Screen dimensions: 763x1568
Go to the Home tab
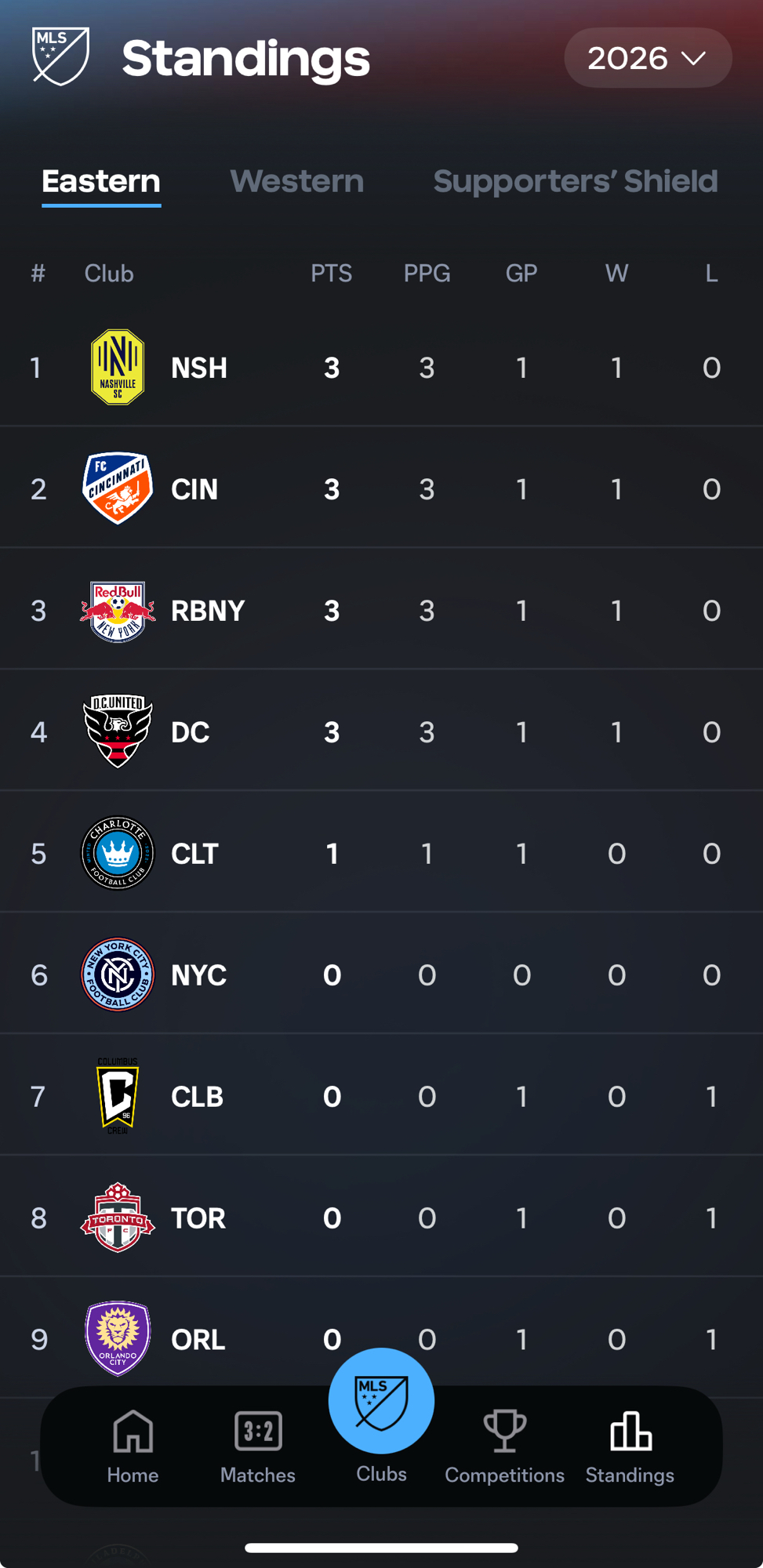(x=133, y=1446)
